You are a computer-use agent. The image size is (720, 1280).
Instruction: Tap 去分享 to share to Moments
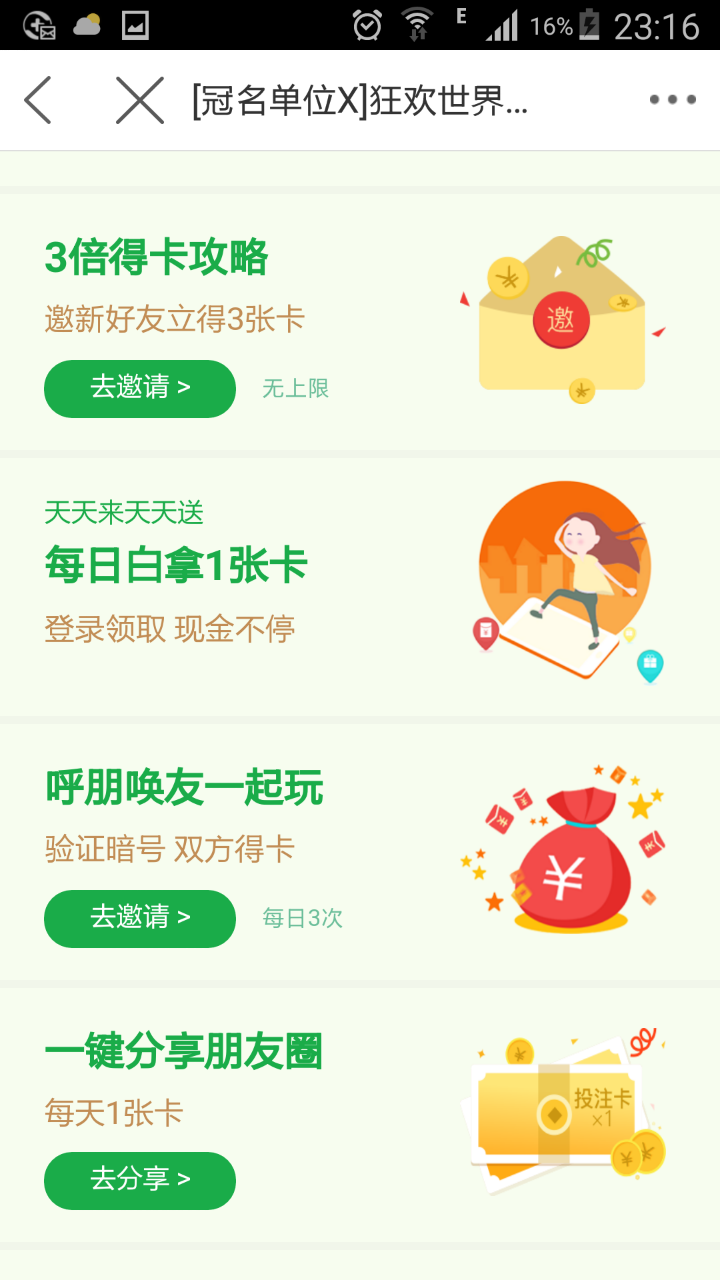[140, 1180]
